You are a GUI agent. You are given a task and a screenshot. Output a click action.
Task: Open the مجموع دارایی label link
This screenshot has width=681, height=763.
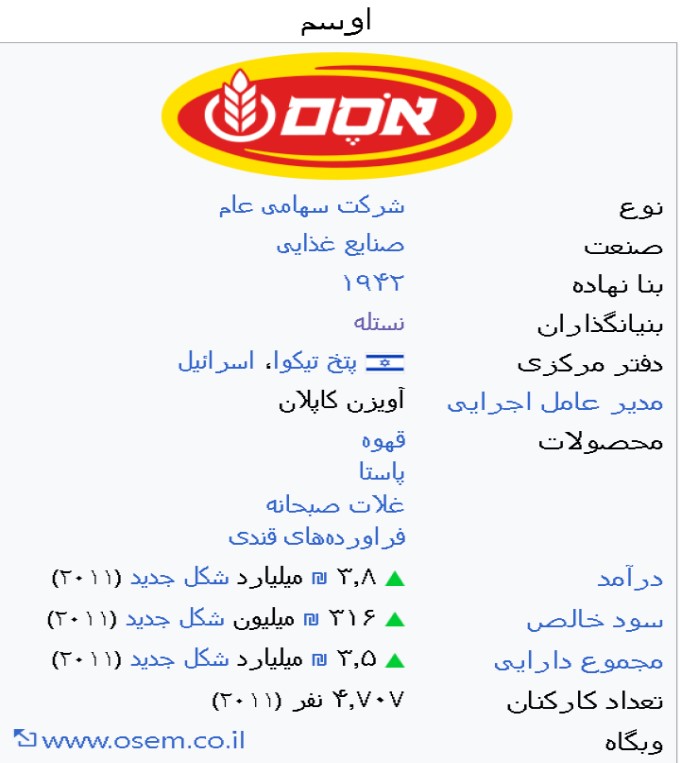point(578,661)
